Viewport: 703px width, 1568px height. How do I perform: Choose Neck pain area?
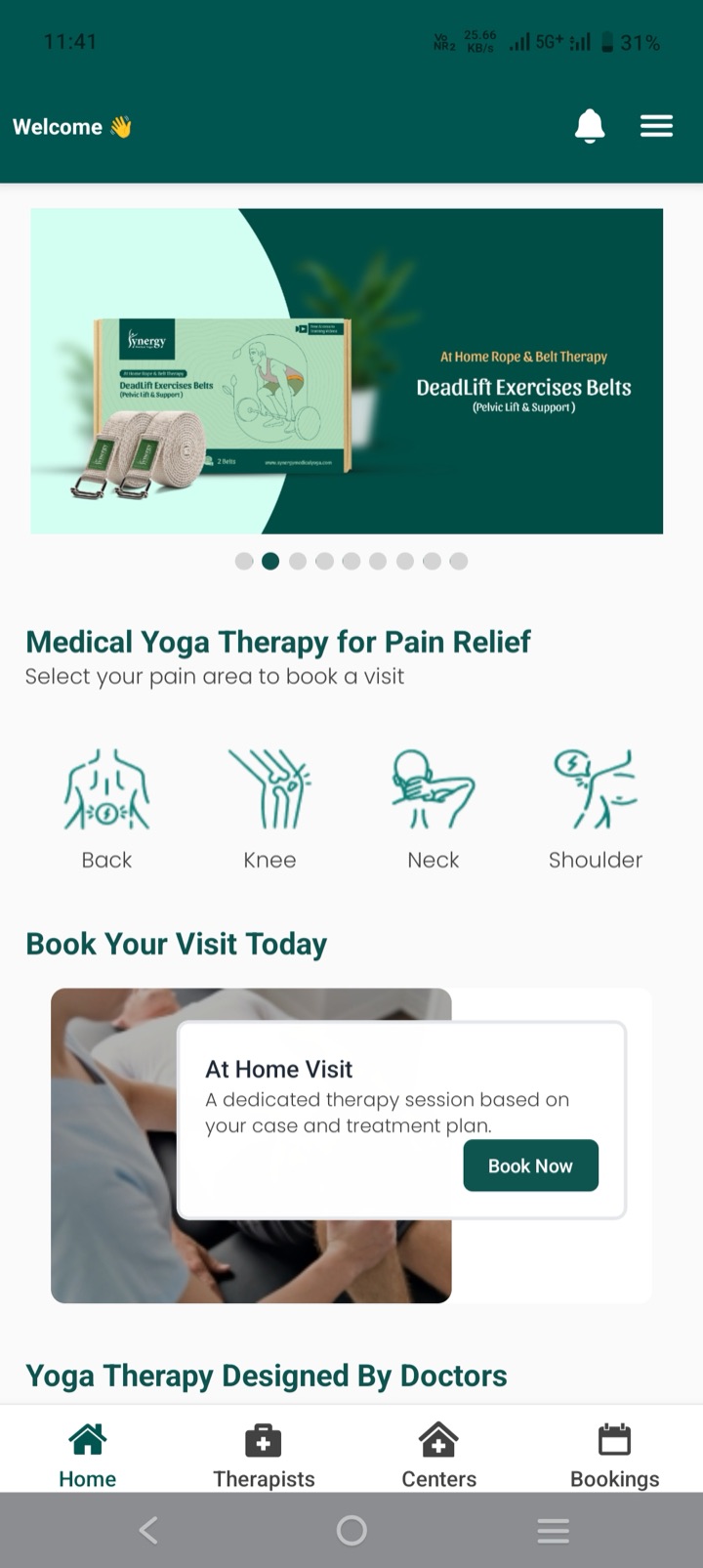[x=434, y=809]
